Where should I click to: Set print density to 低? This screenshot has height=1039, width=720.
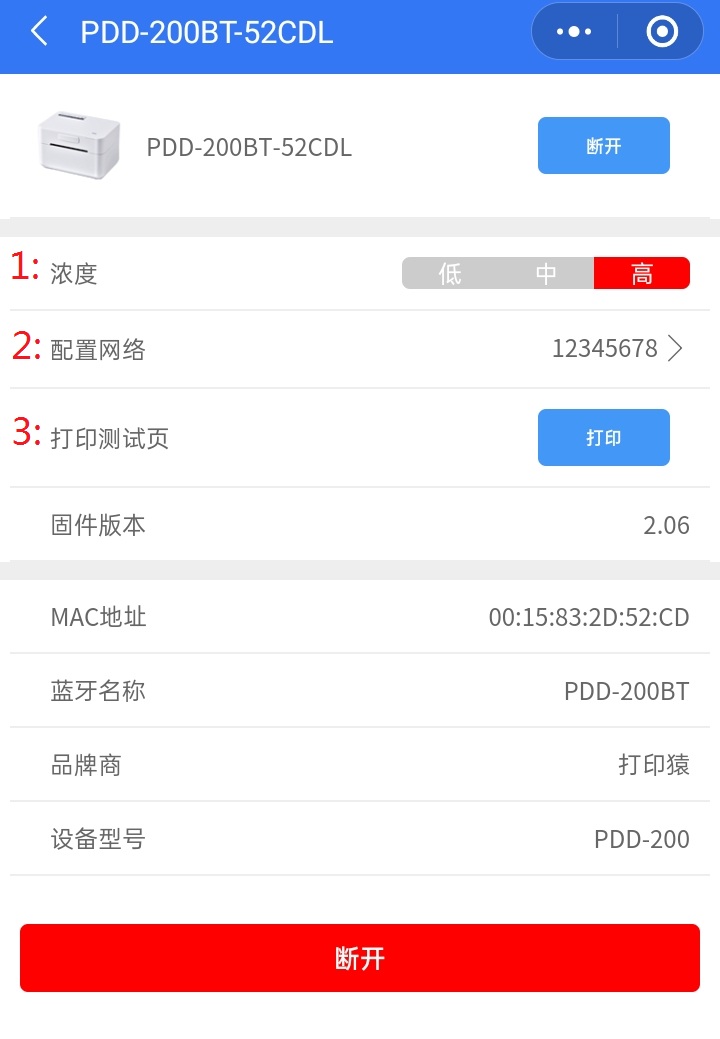point(450,273)
